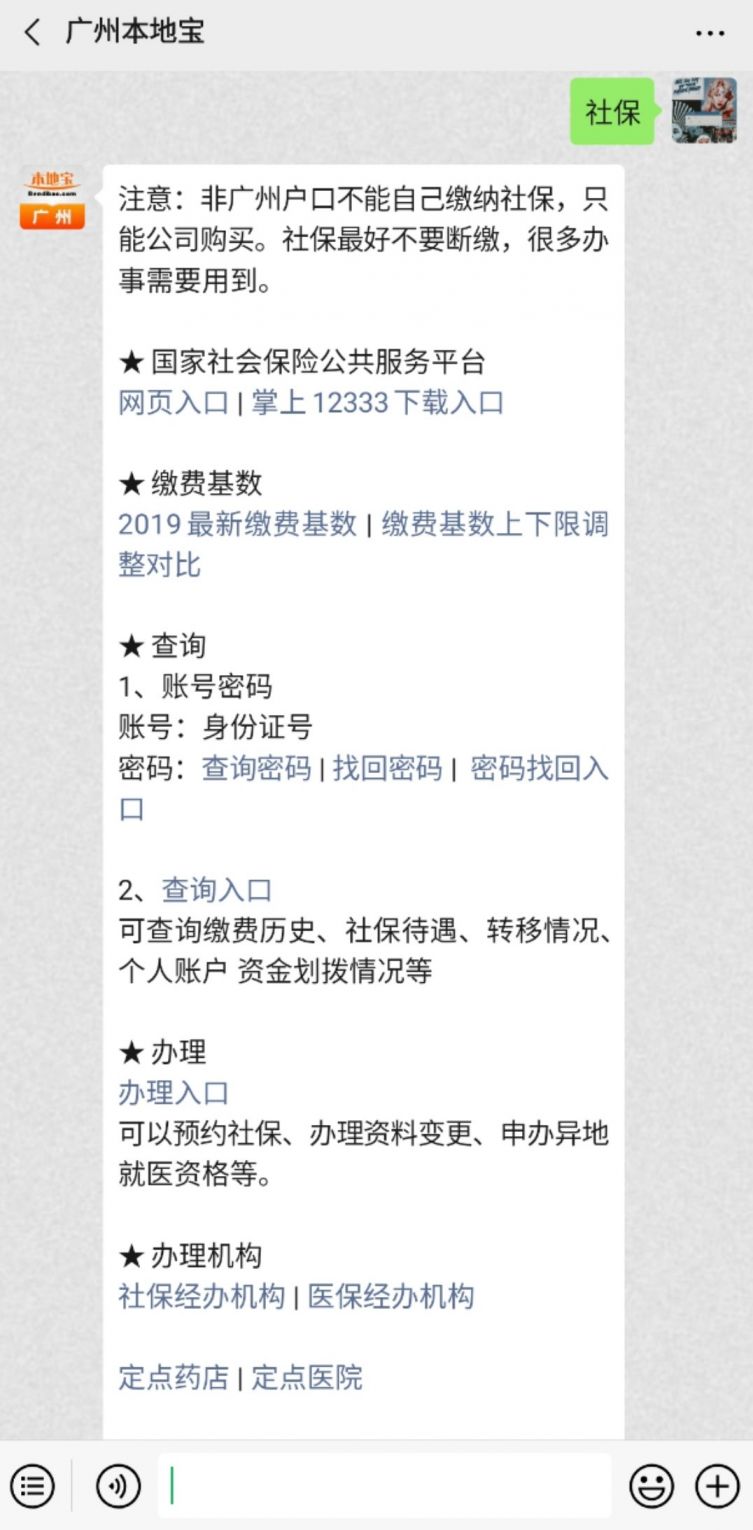Open the 医保经办机构 link

pos(390,1297)
